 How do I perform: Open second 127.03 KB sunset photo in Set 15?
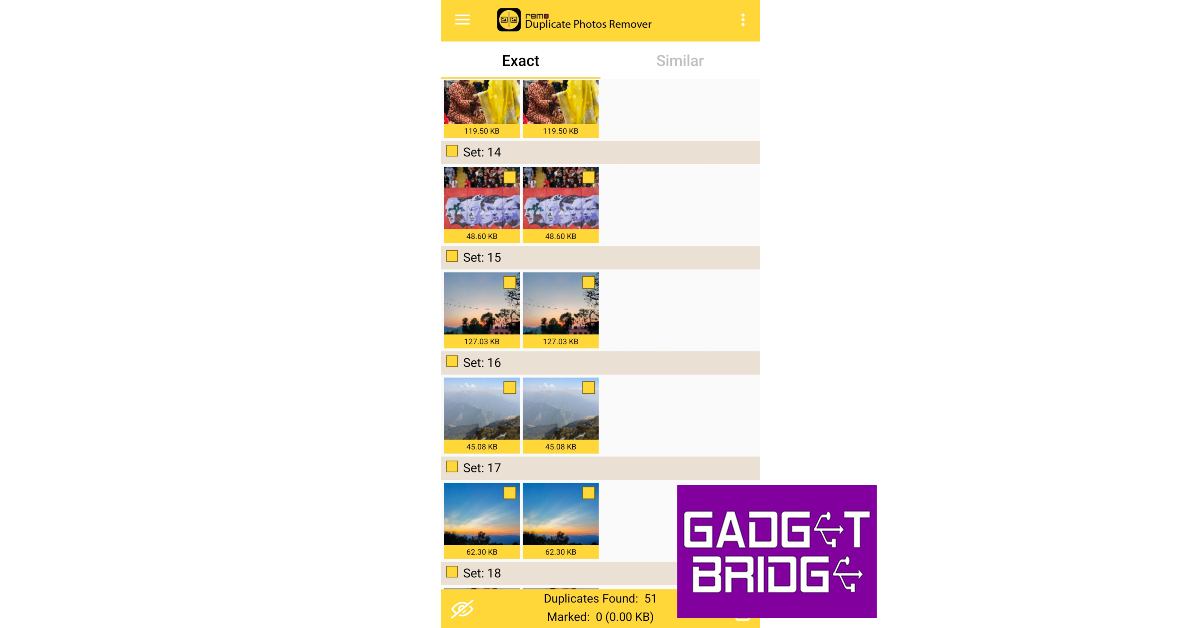point(560,308)
